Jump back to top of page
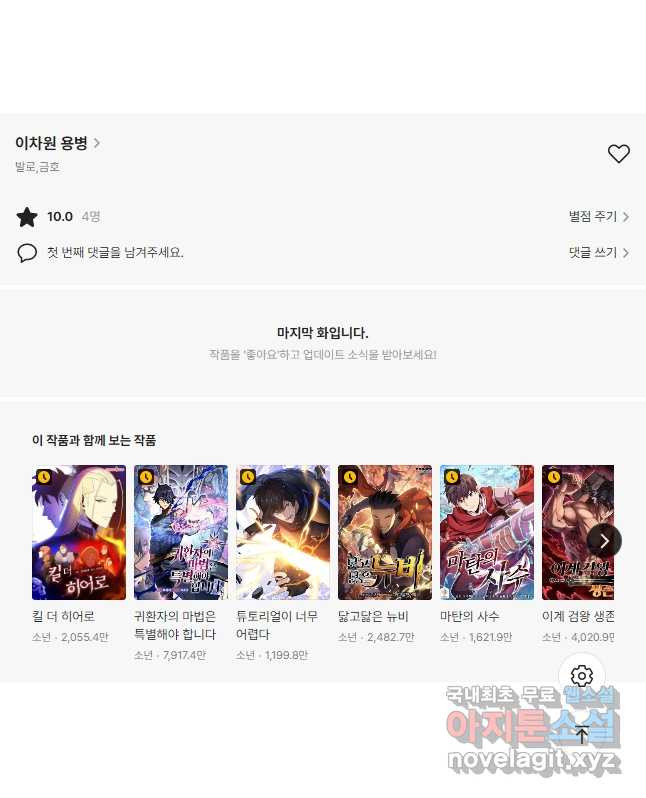646x798 pixels. [582, 736]
